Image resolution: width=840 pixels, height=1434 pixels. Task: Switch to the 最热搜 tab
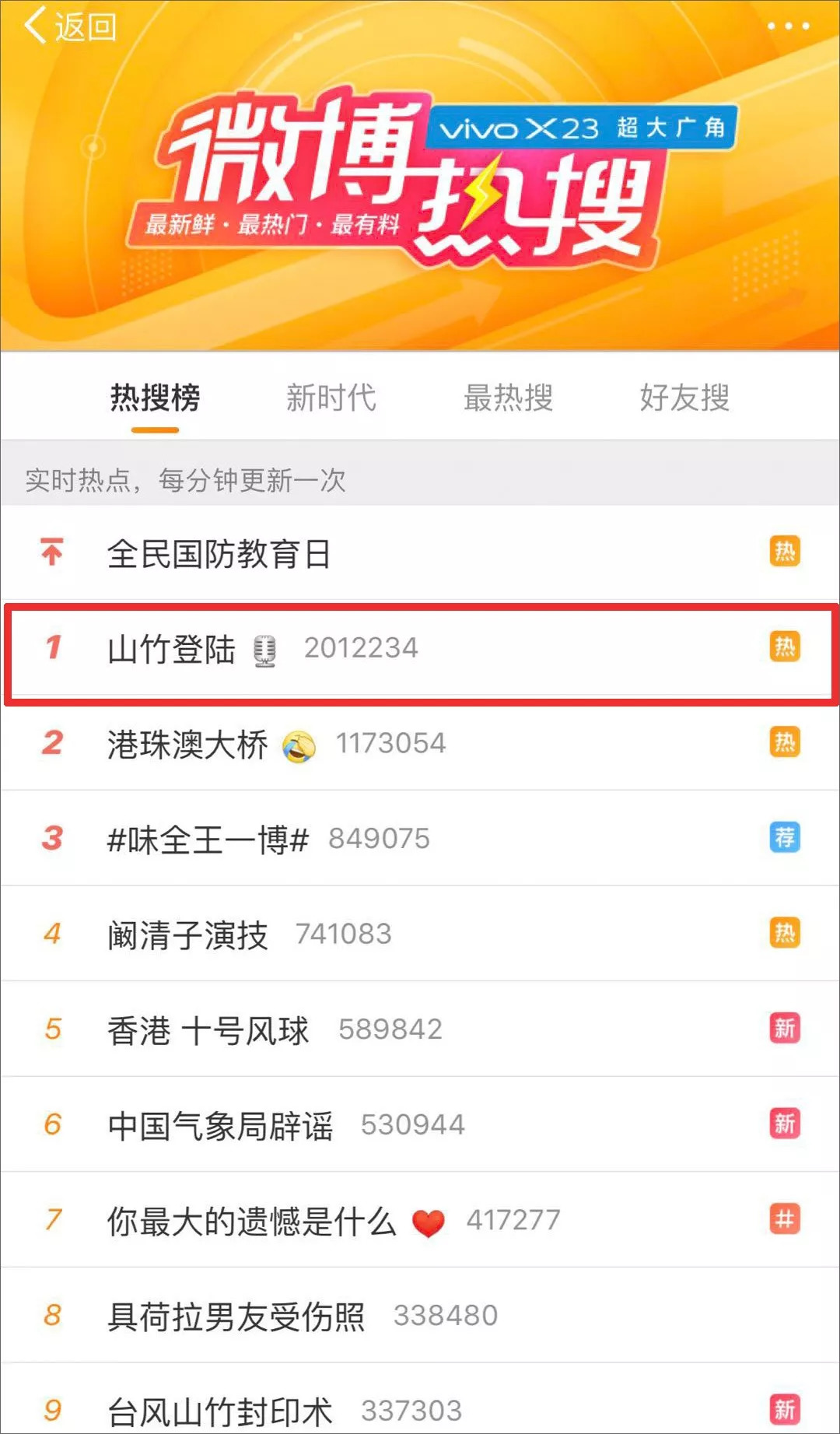pos(509,398)
